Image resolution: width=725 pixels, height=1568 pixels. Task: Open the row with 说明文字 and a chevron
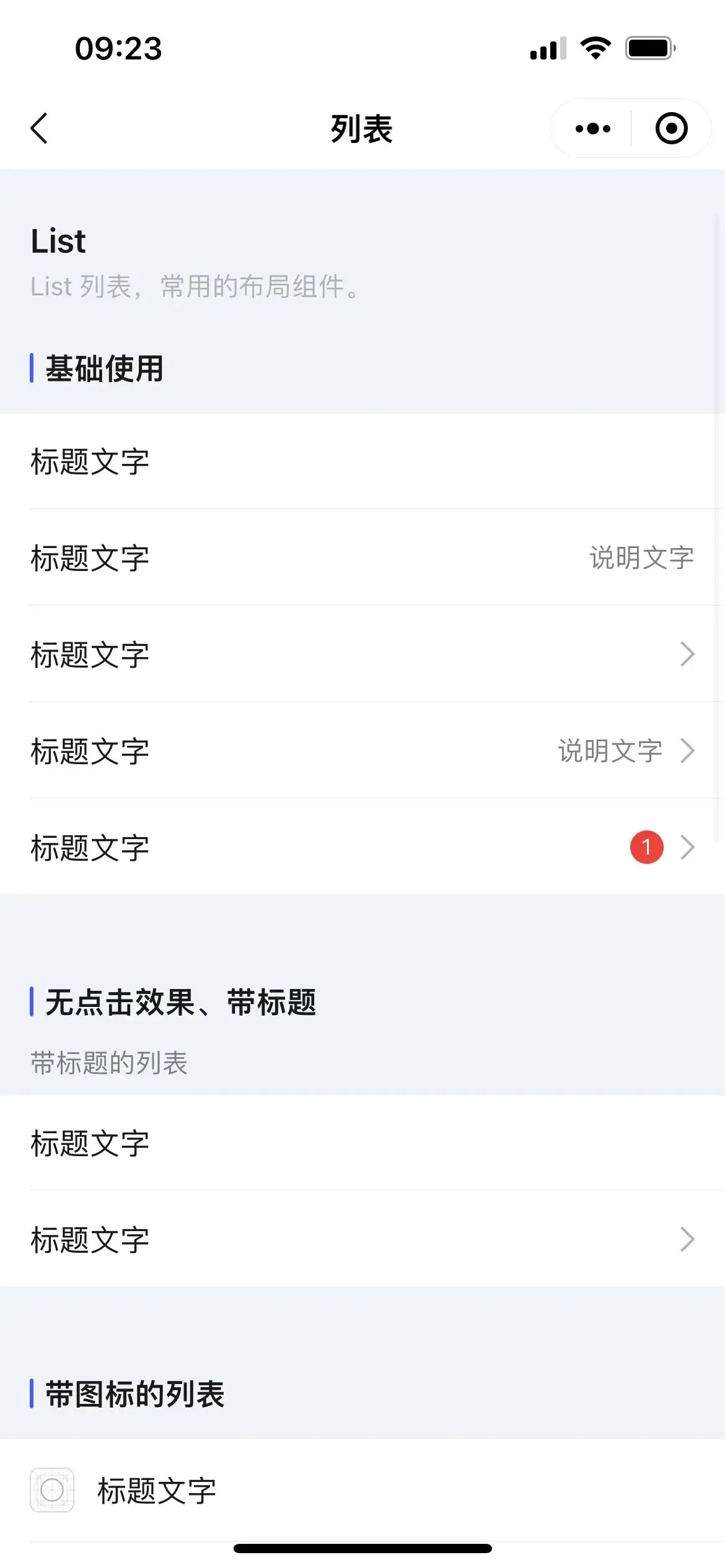point(362,751)
